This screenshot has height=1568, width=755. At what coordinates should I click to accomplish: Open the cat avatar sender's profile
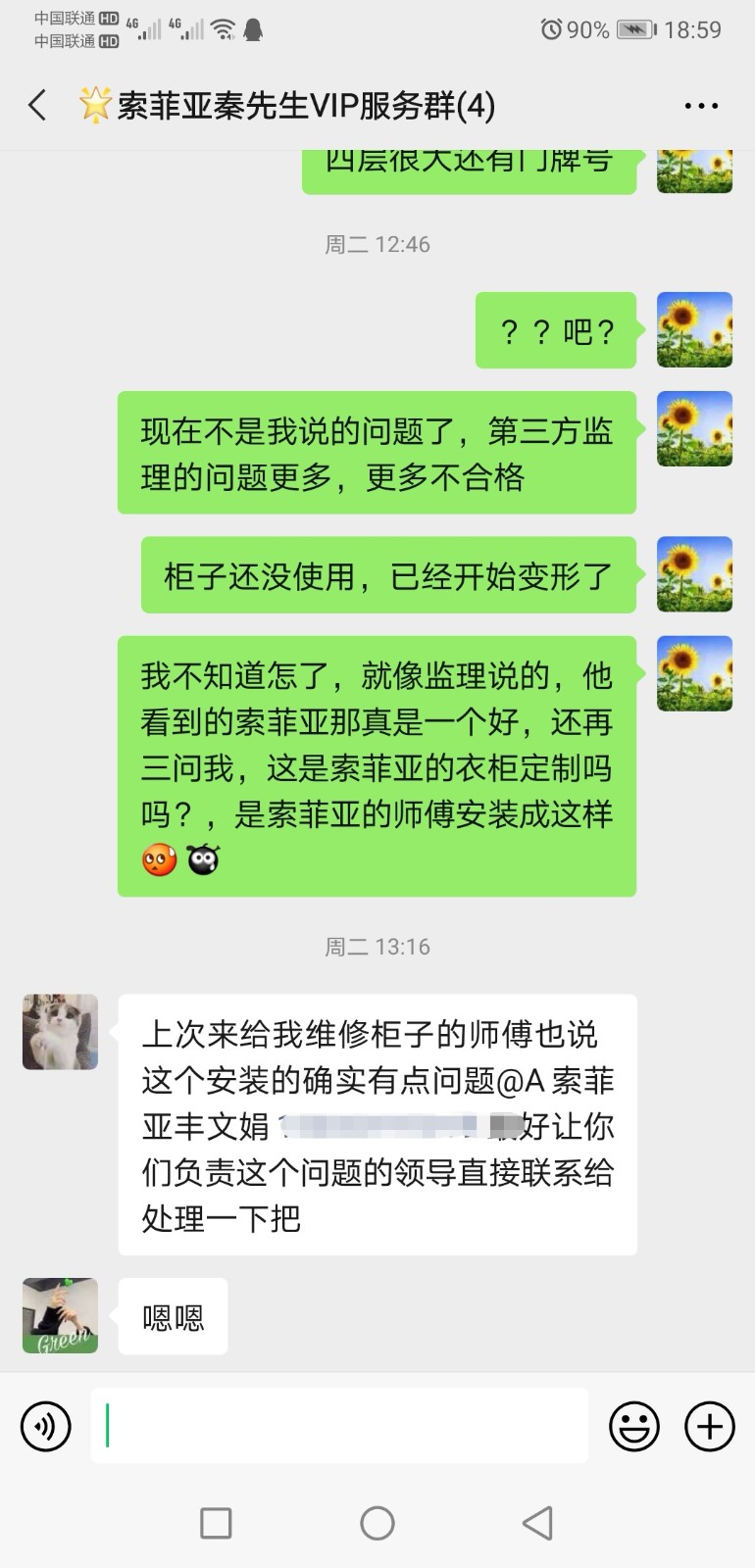pos(61,1032)
